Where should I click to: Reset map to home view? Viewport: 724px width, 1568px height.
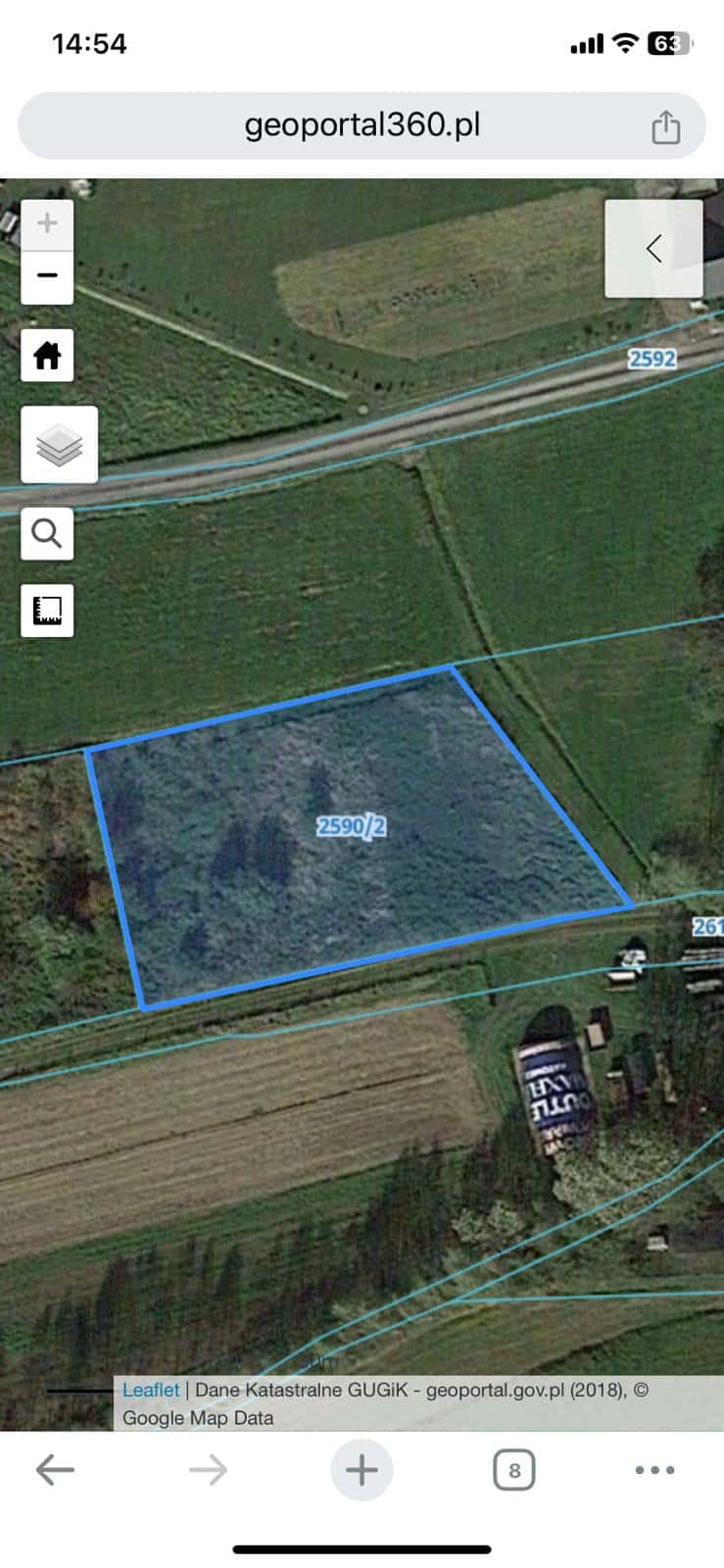pos(47,355)
